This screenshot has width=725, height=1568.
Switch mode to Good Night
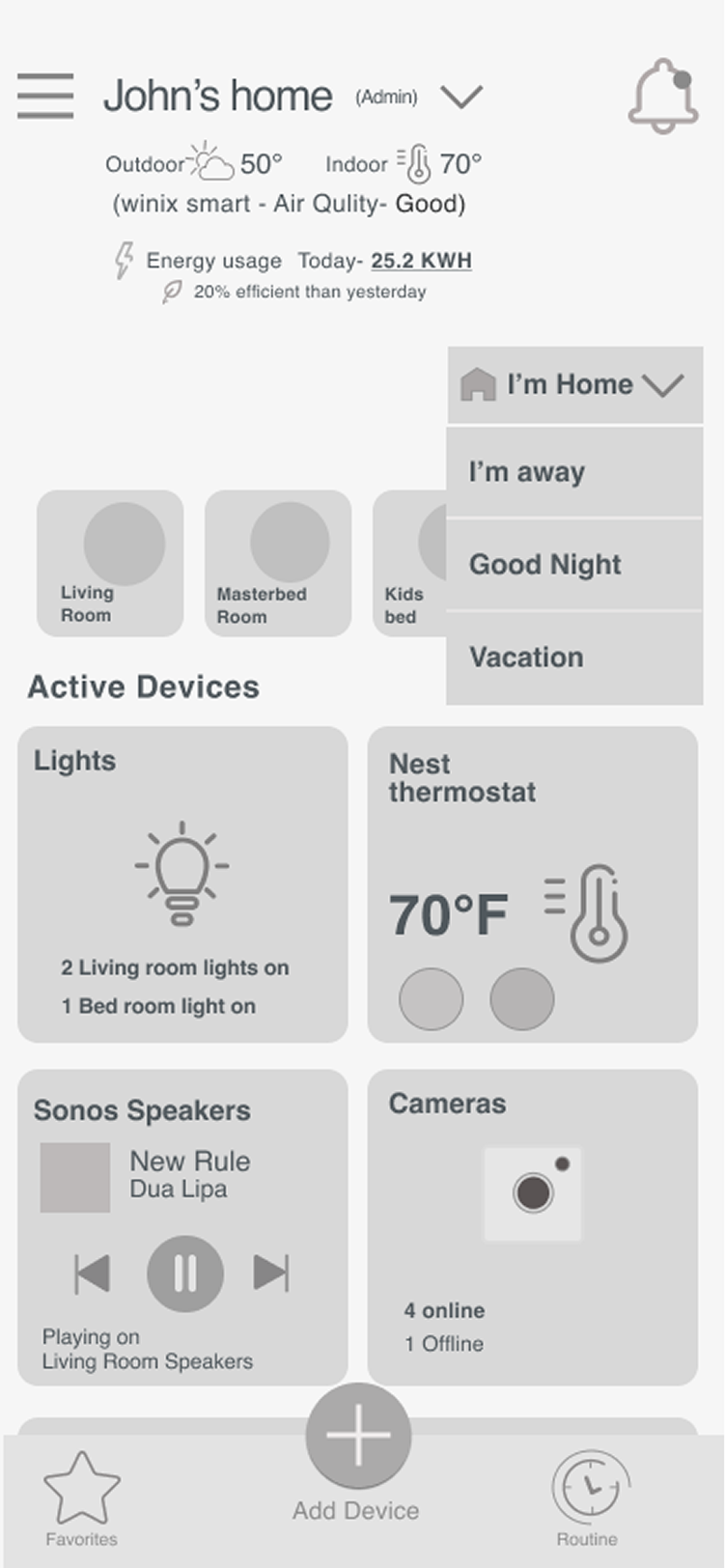click(x=544, y=564)
